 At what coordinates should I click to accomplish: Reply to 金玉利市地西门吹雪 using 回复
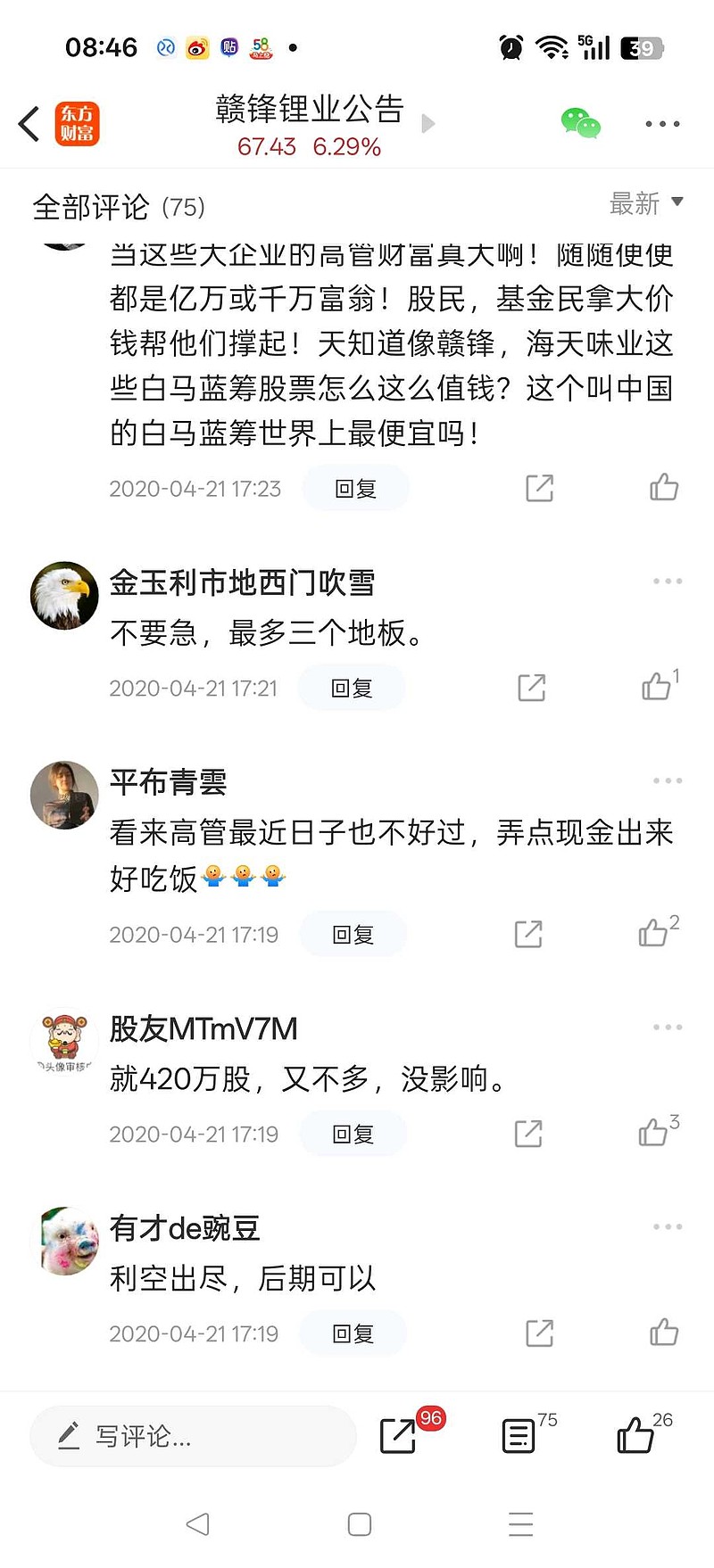click(351, 687)
